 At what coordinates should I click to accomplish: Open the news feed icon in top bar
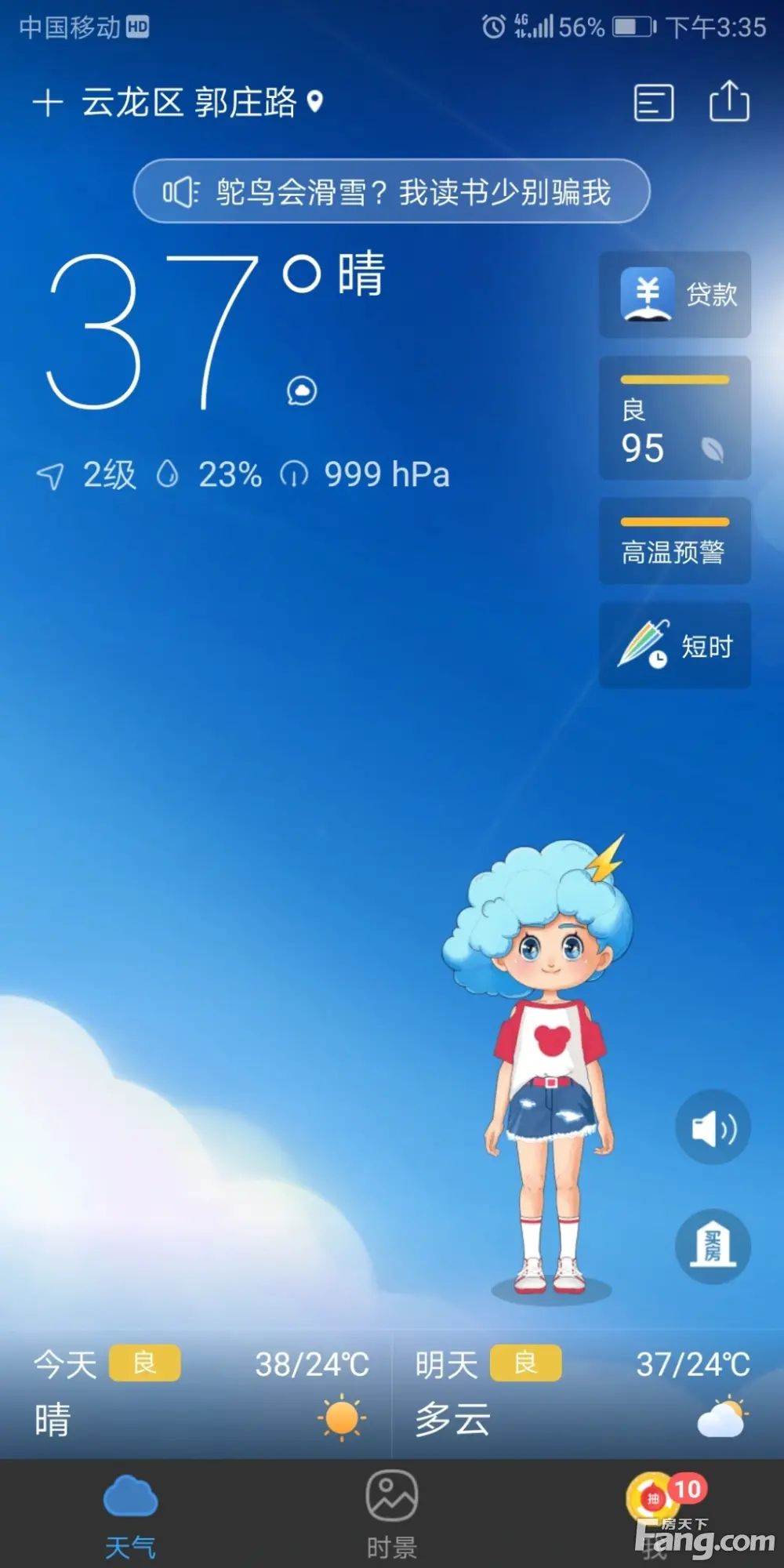653,103
